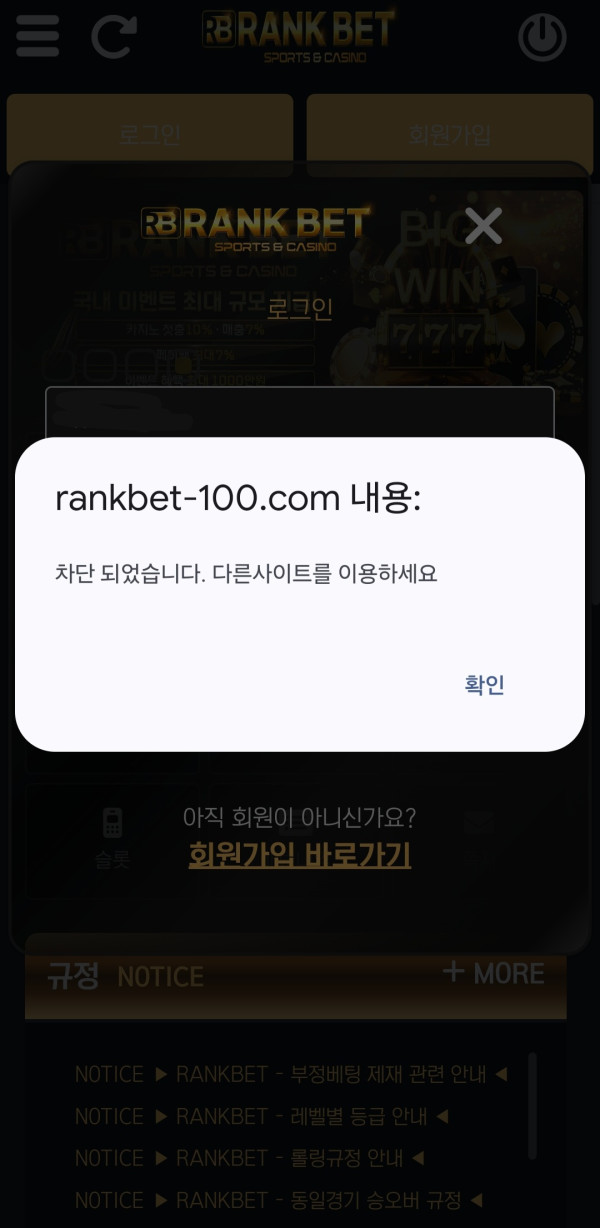Go to 회원가입 바로가기 link
Screen dimensions: 600x1228
300,856
